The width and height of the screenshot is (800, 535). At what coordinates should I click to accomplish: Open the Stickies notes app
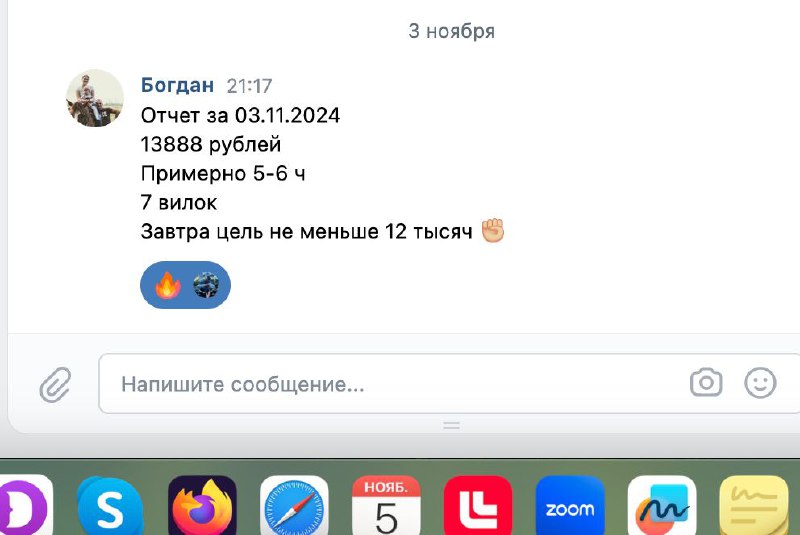[753, 507]
